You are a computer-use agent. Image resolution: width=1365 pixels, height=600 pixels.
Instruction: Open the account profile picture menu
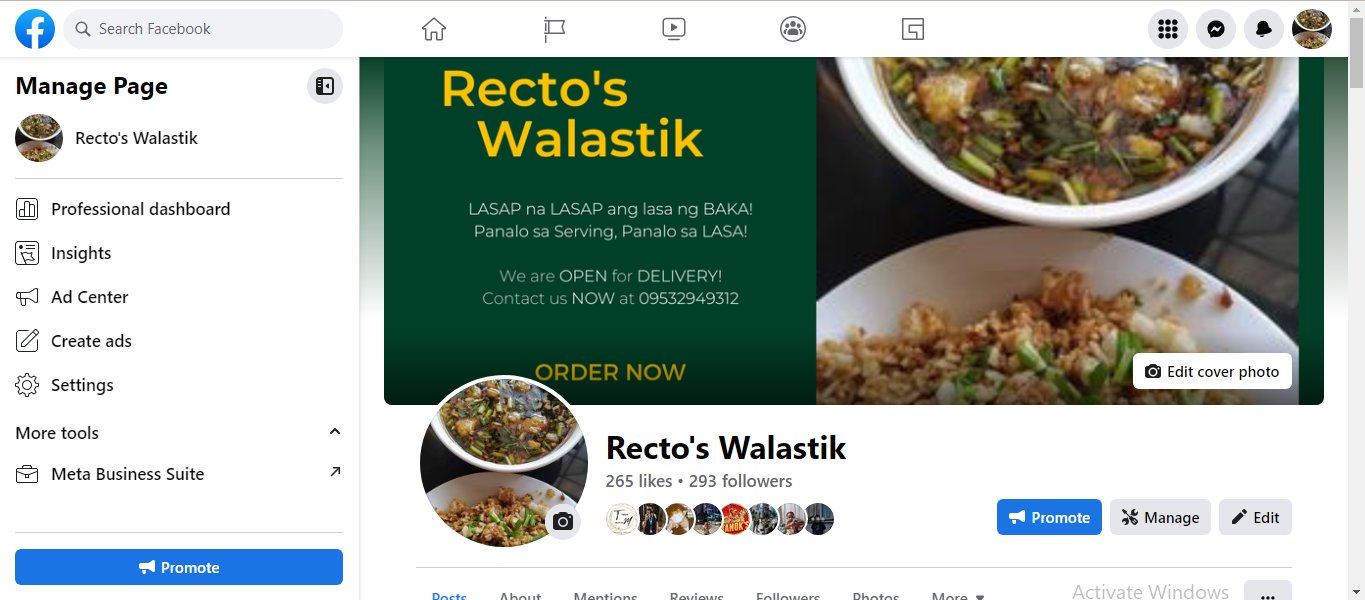coord(1312,29)
